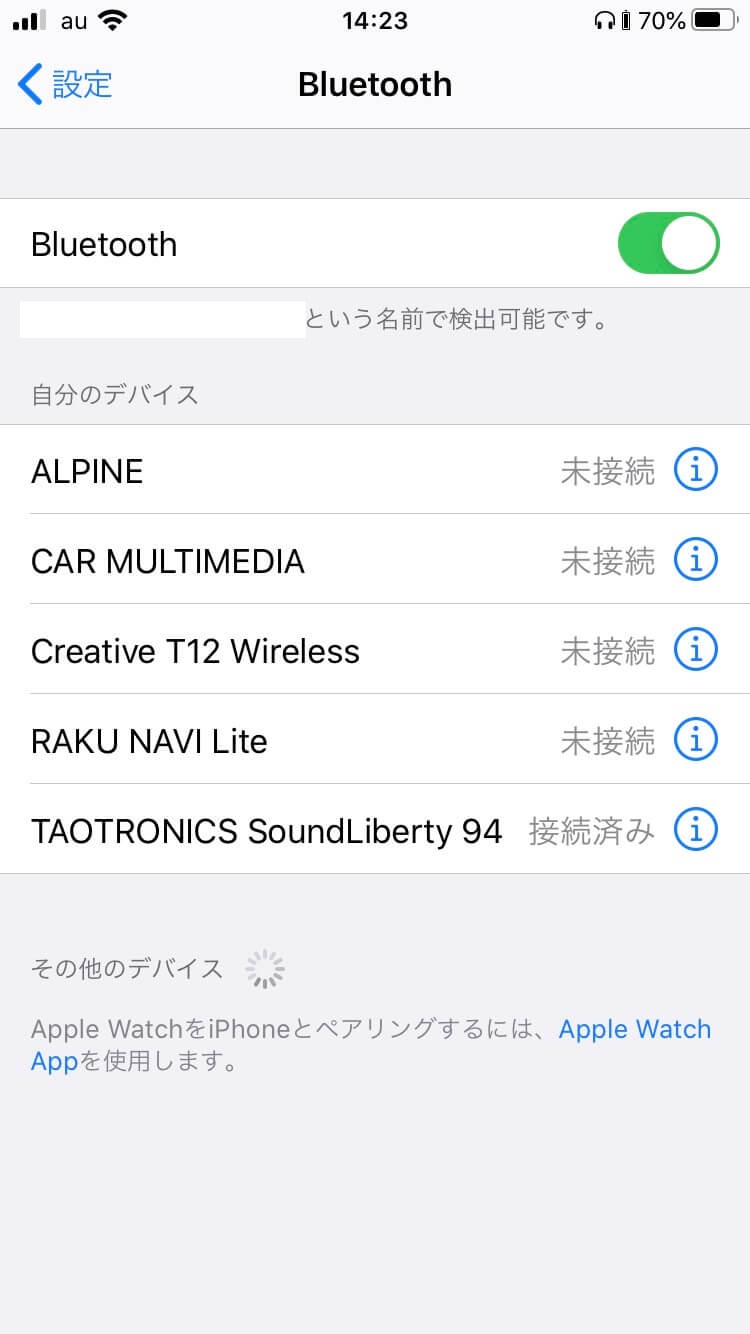Screen dimensions: 750x1334
Task: Turn off the Bluetooth switch
Action: tap(668, 243)
